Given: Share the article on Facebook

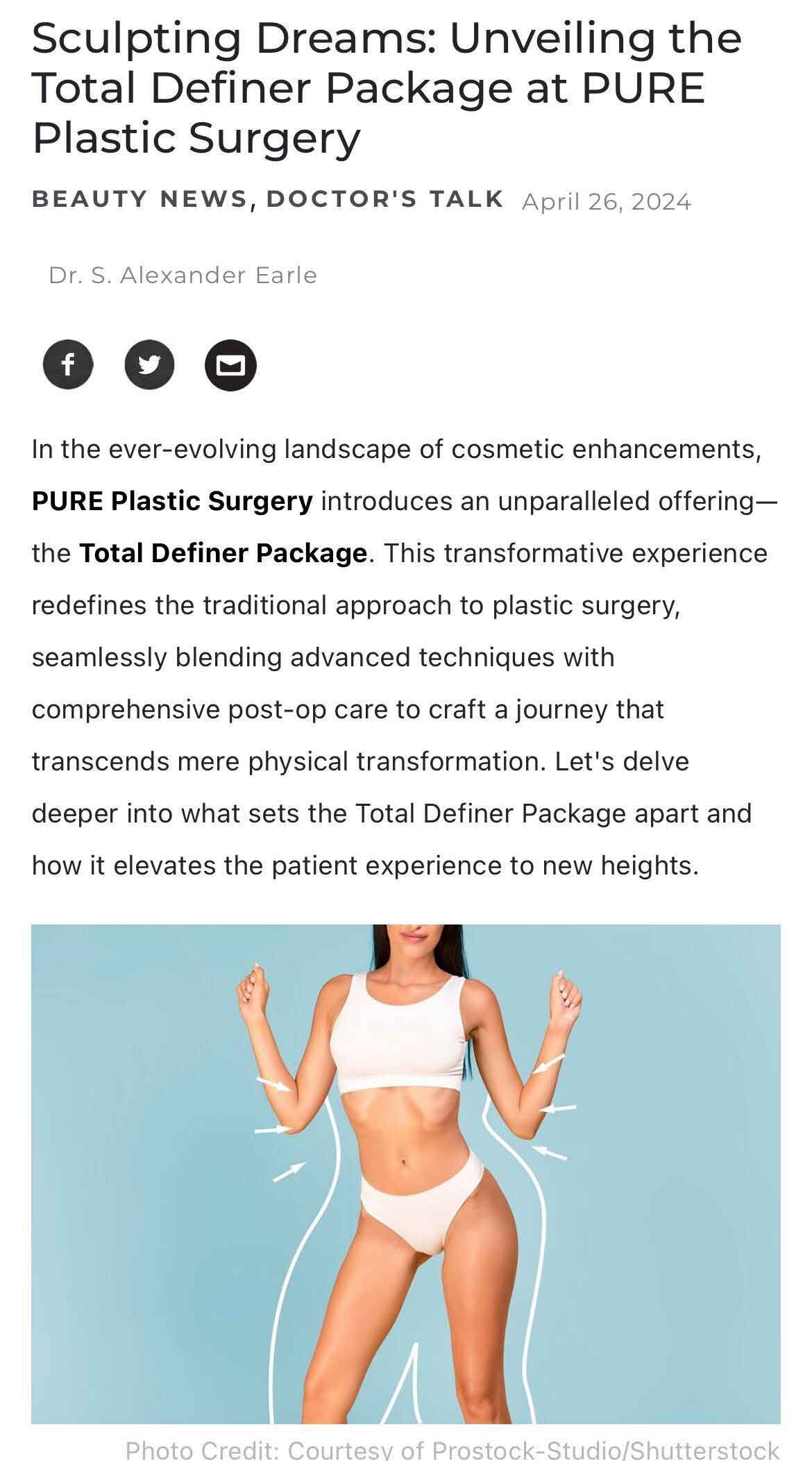Looking at the screenshot, I should pyautogui.click(x=68, y=364).
